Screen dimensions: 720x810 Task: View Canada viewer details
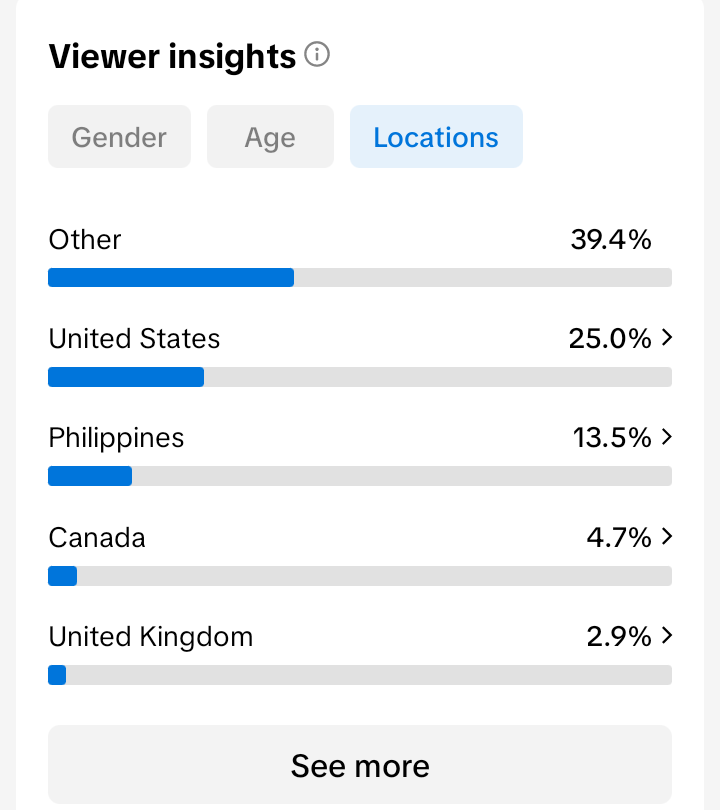point(667,537)
